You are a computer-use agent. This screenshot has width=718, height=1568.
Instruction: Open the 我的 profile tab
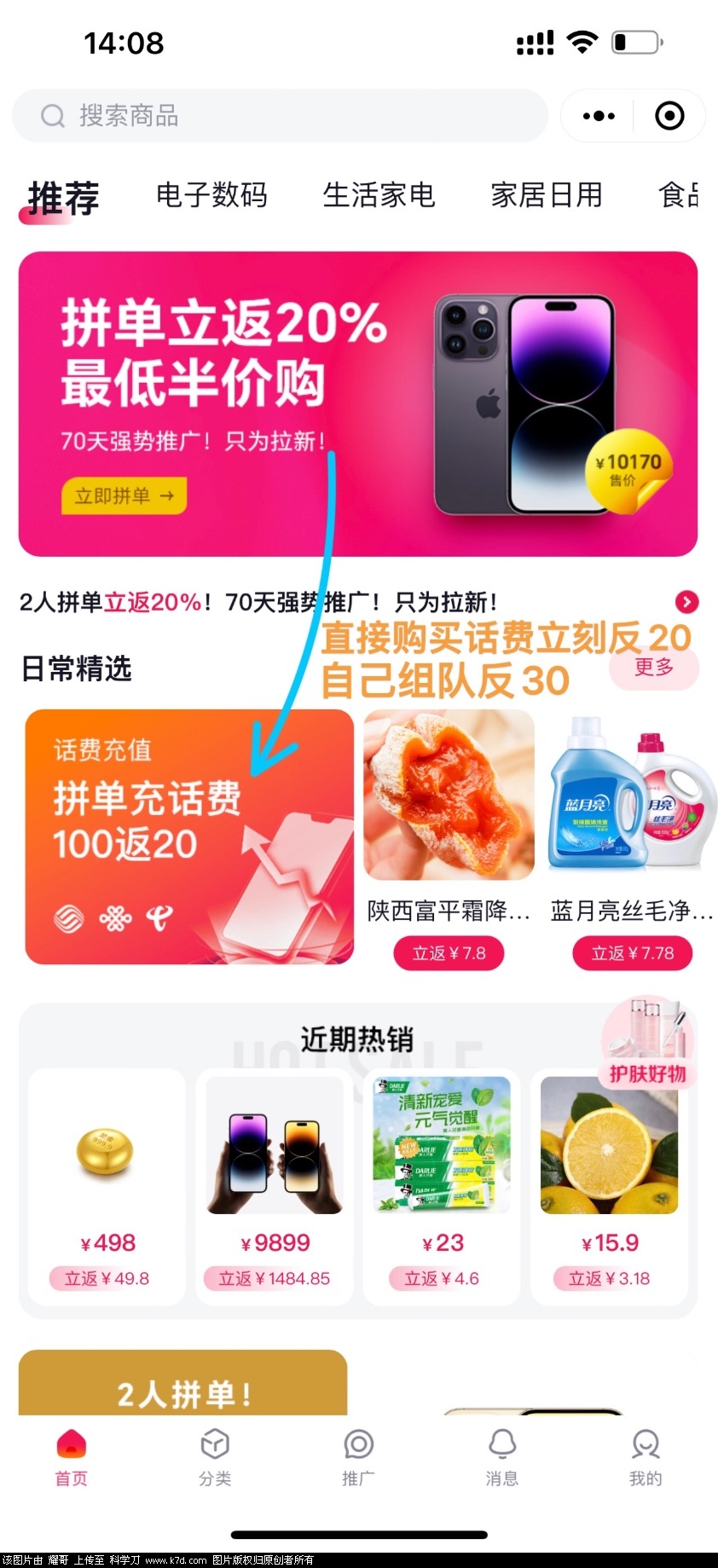coord(646,1457)
